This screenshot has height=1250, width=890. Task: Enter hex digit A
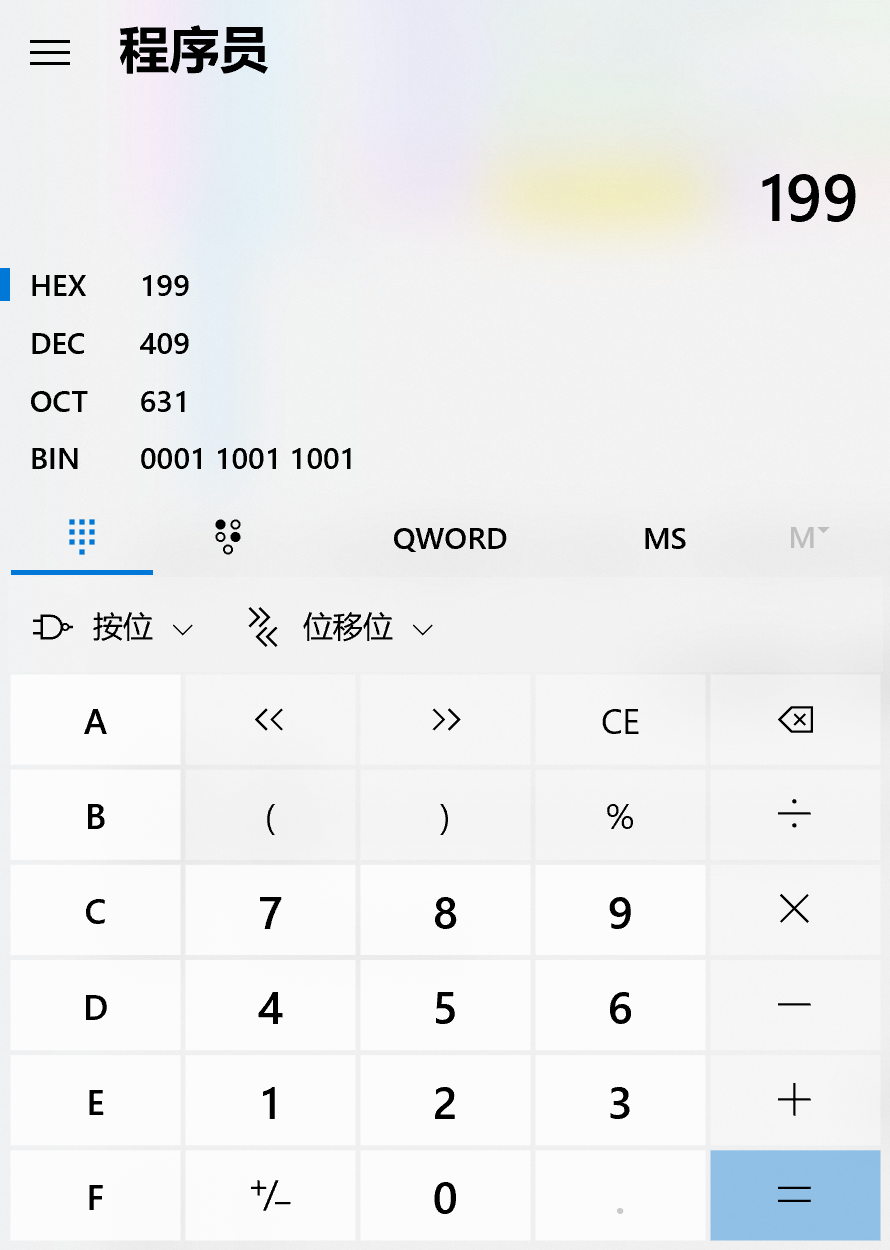tap(96, 721)
